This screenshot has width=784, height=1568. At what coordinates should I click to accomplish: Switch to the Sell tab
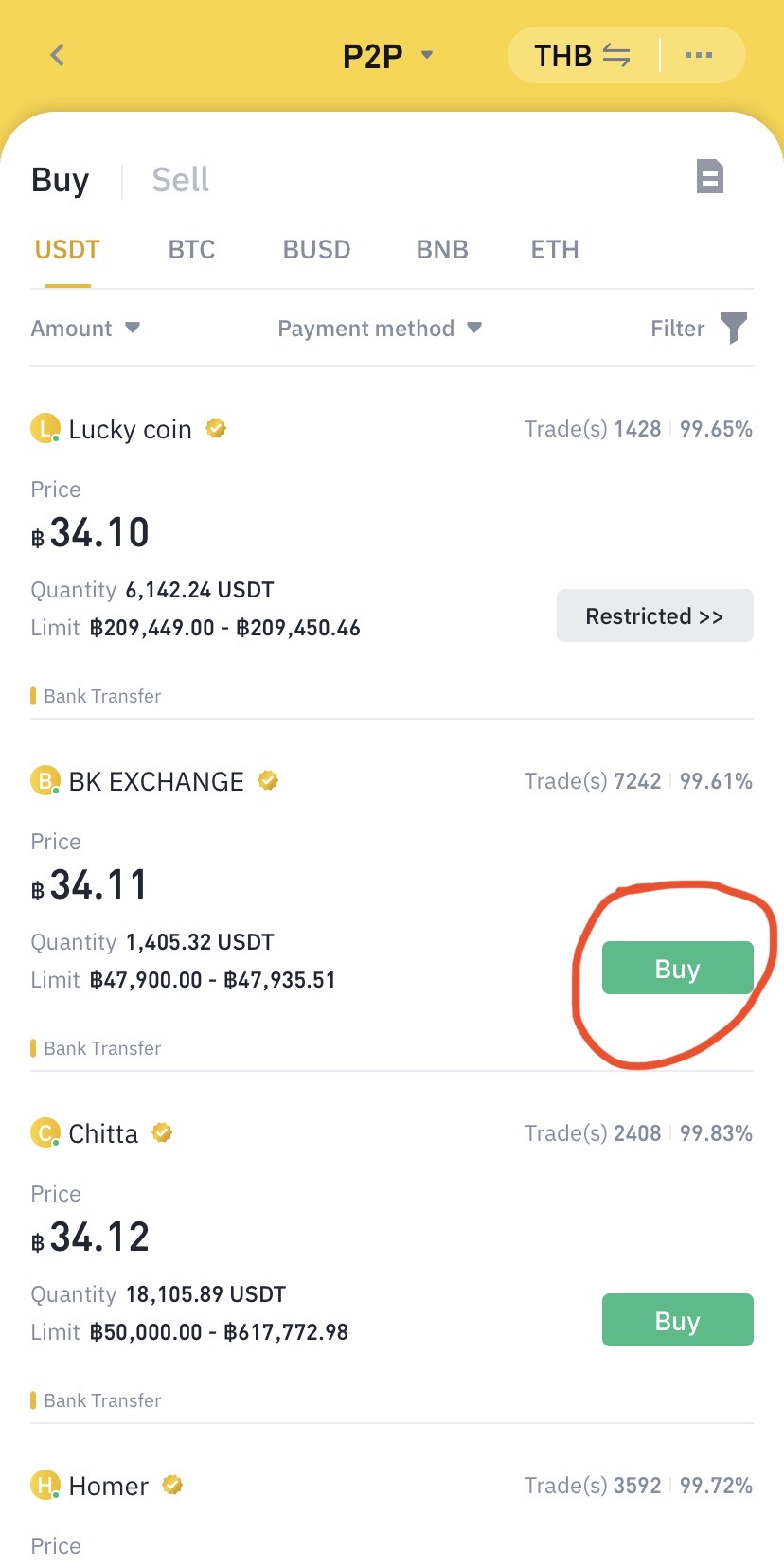pos(180,180)
